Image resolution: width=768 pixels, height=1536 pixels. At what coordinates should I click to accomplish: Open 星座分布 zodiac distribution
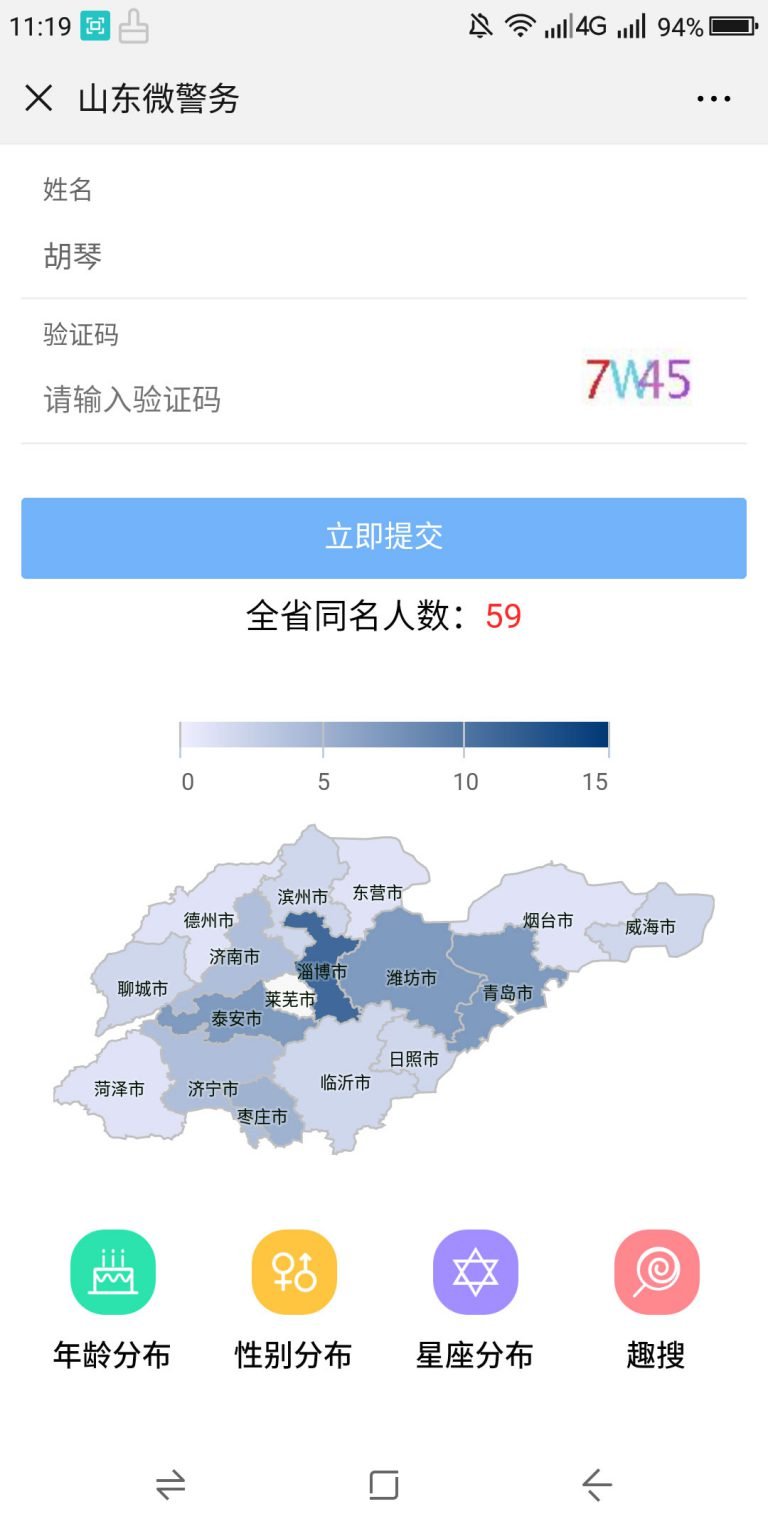coord(474,1272)
